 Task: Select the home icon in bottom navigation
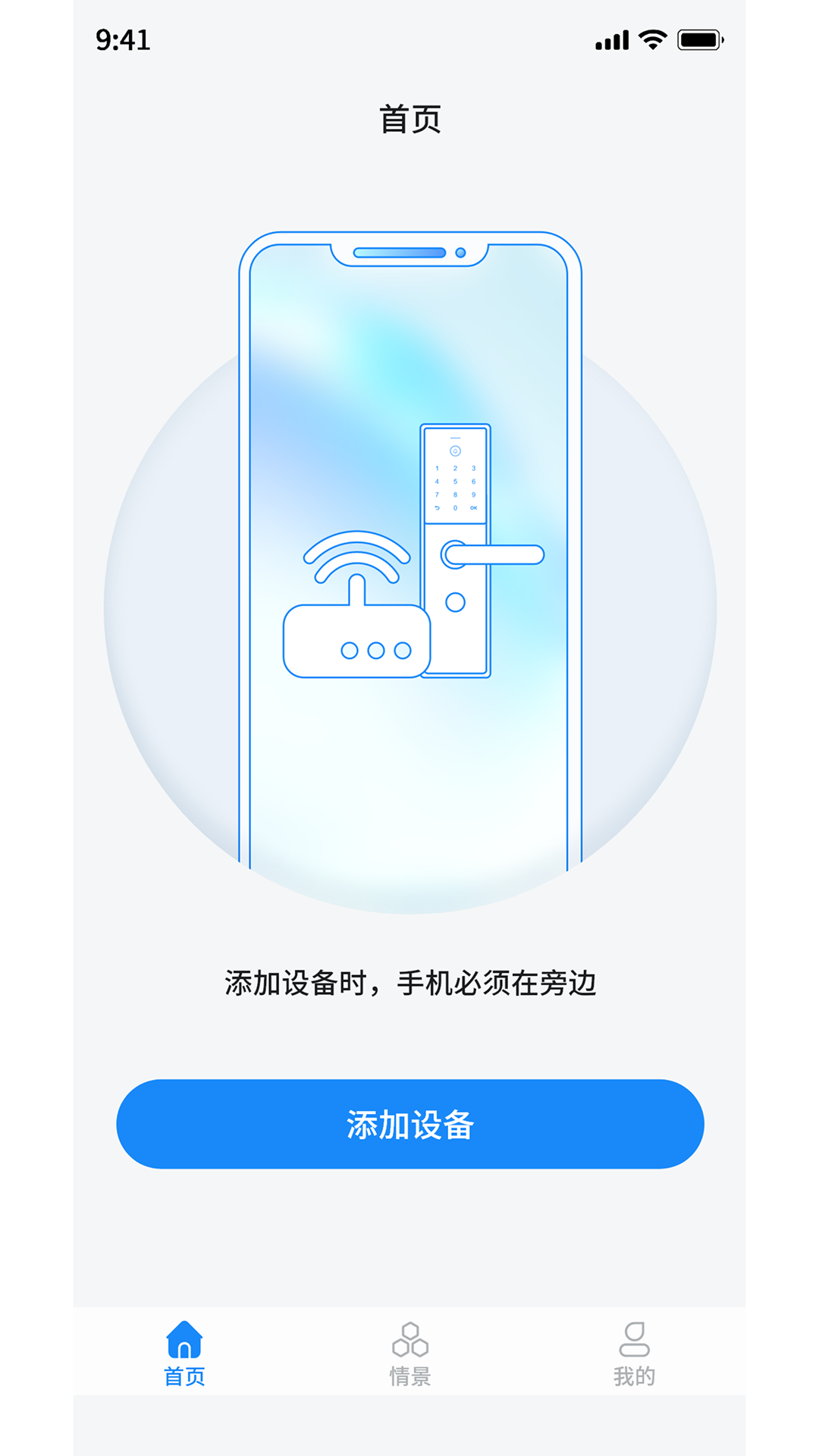184,1338
